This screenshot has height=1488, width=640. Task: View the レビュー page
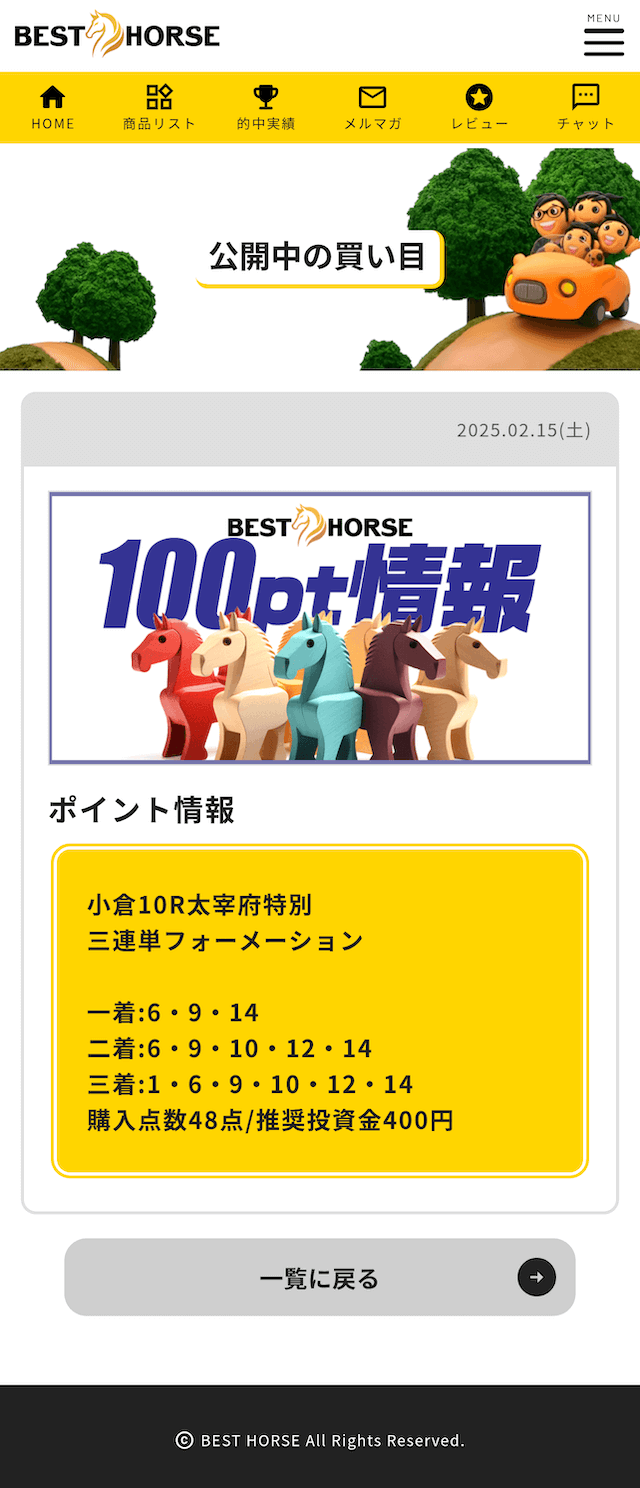479,107
